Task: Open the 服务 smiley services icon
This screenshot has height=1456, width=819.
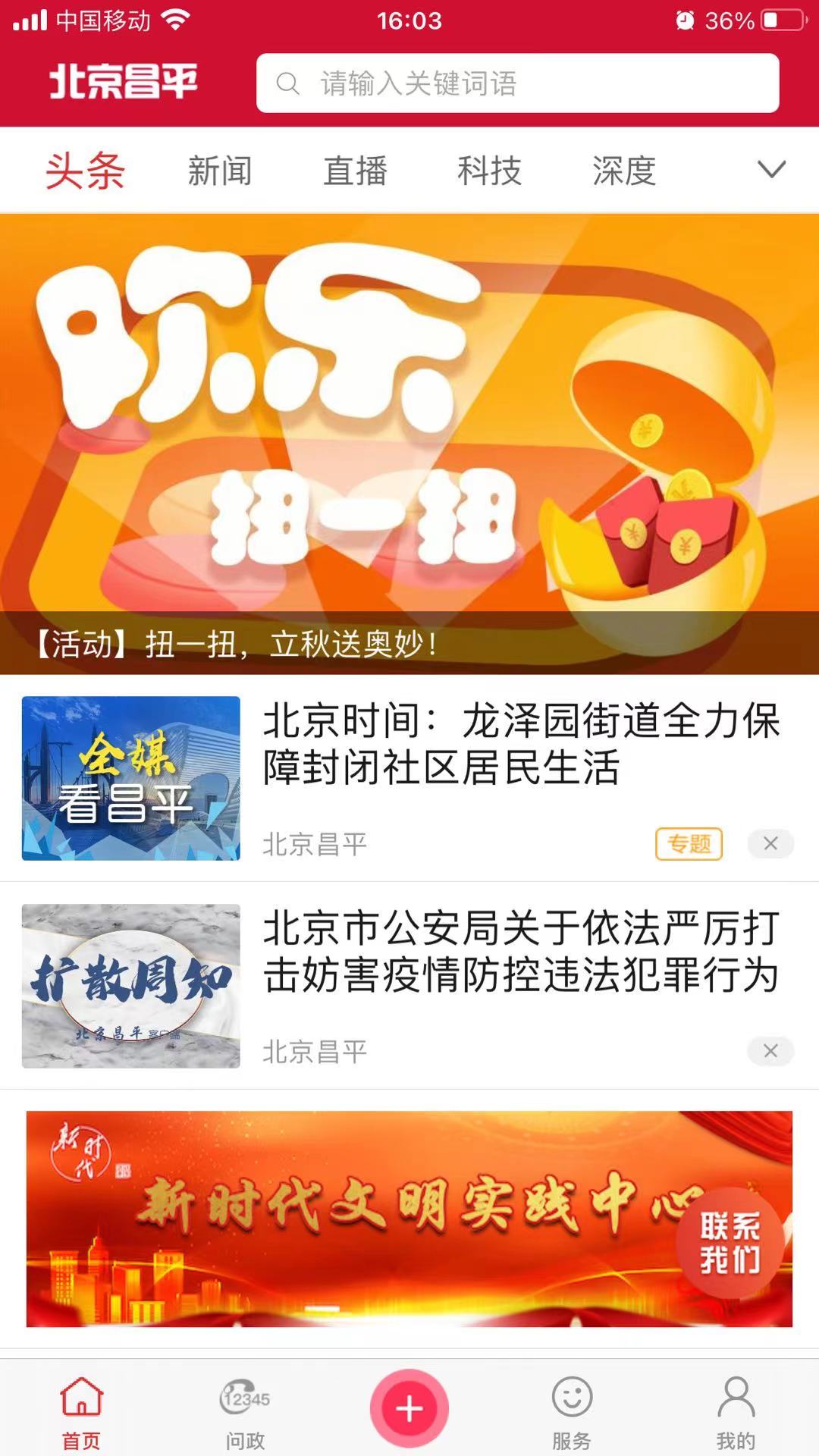Action: point(573,1407)
